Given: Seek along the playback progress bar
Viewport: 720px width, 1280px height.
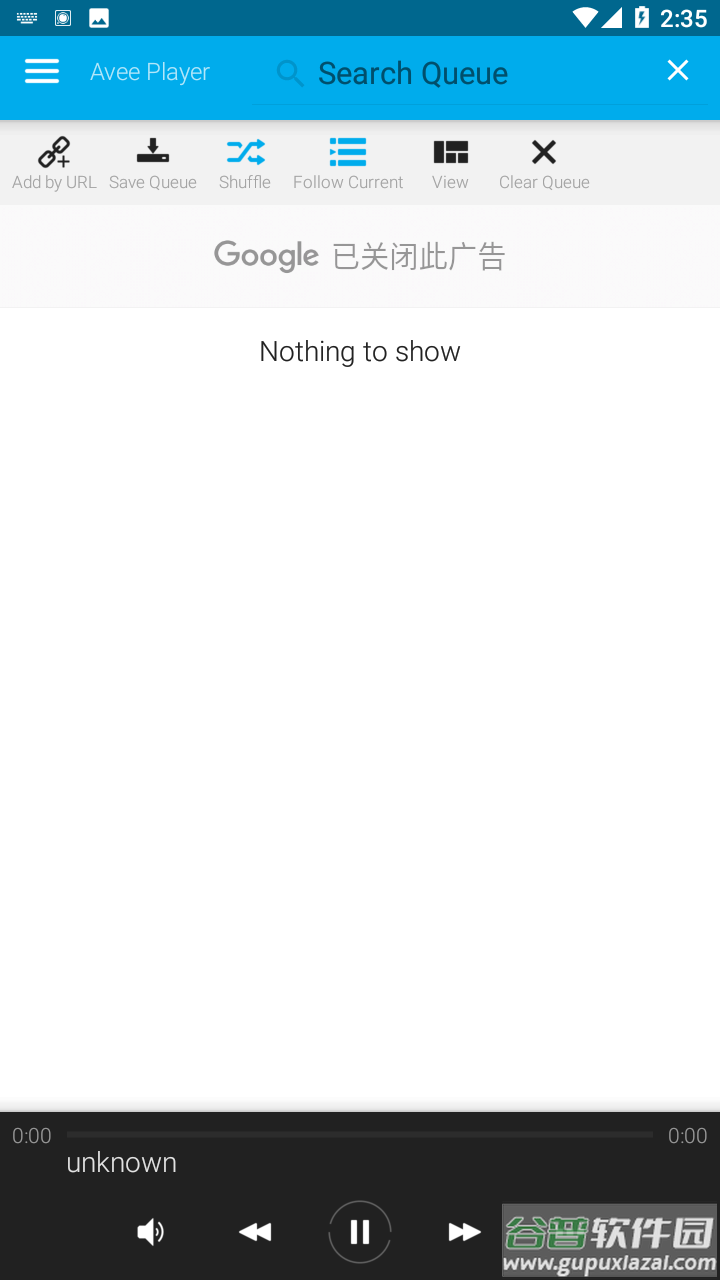Looking at the screenshot, I should pos(360,1135).
